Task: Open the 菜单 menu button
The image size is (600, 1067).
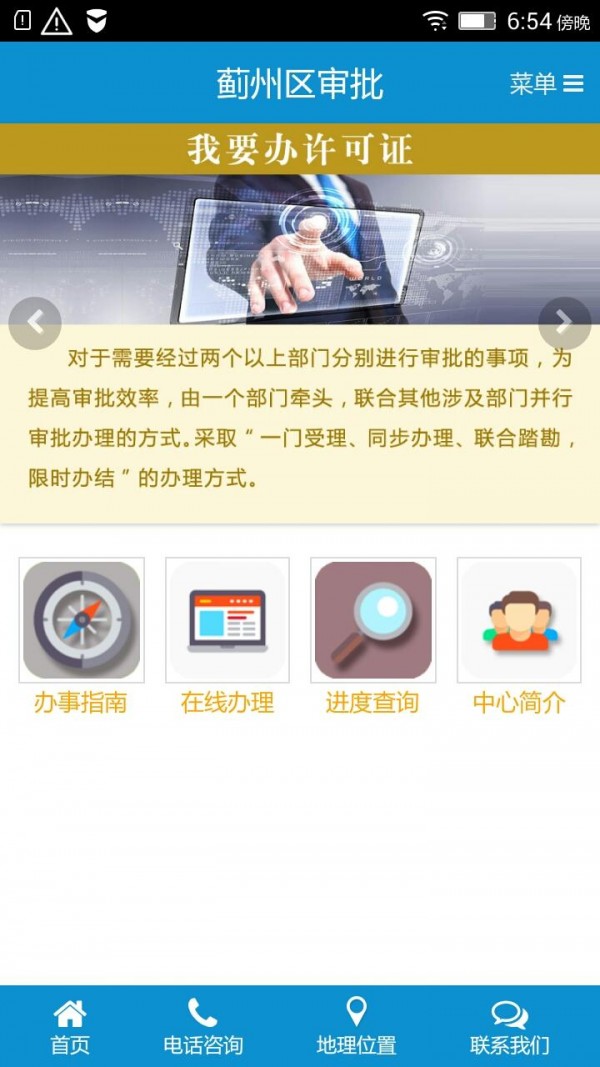Action: [x=546, y=84]
